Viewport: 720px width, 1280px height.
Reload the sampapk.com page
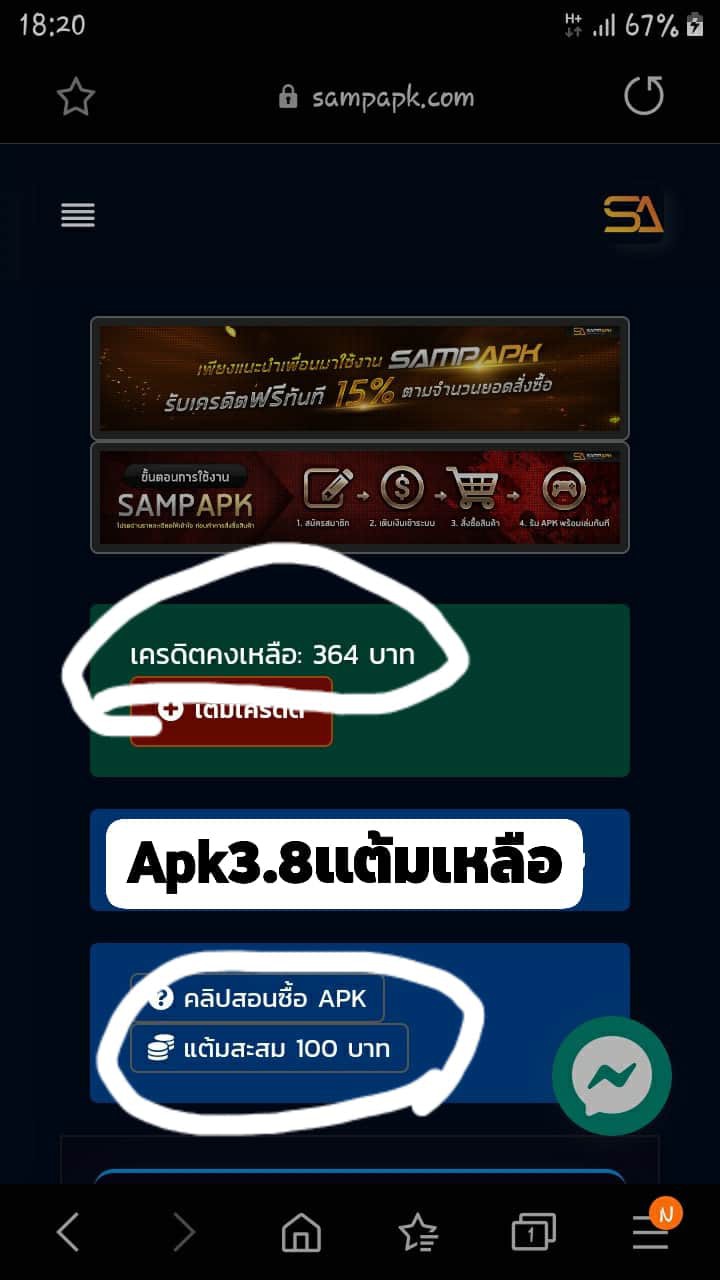(x=643, y=97)
